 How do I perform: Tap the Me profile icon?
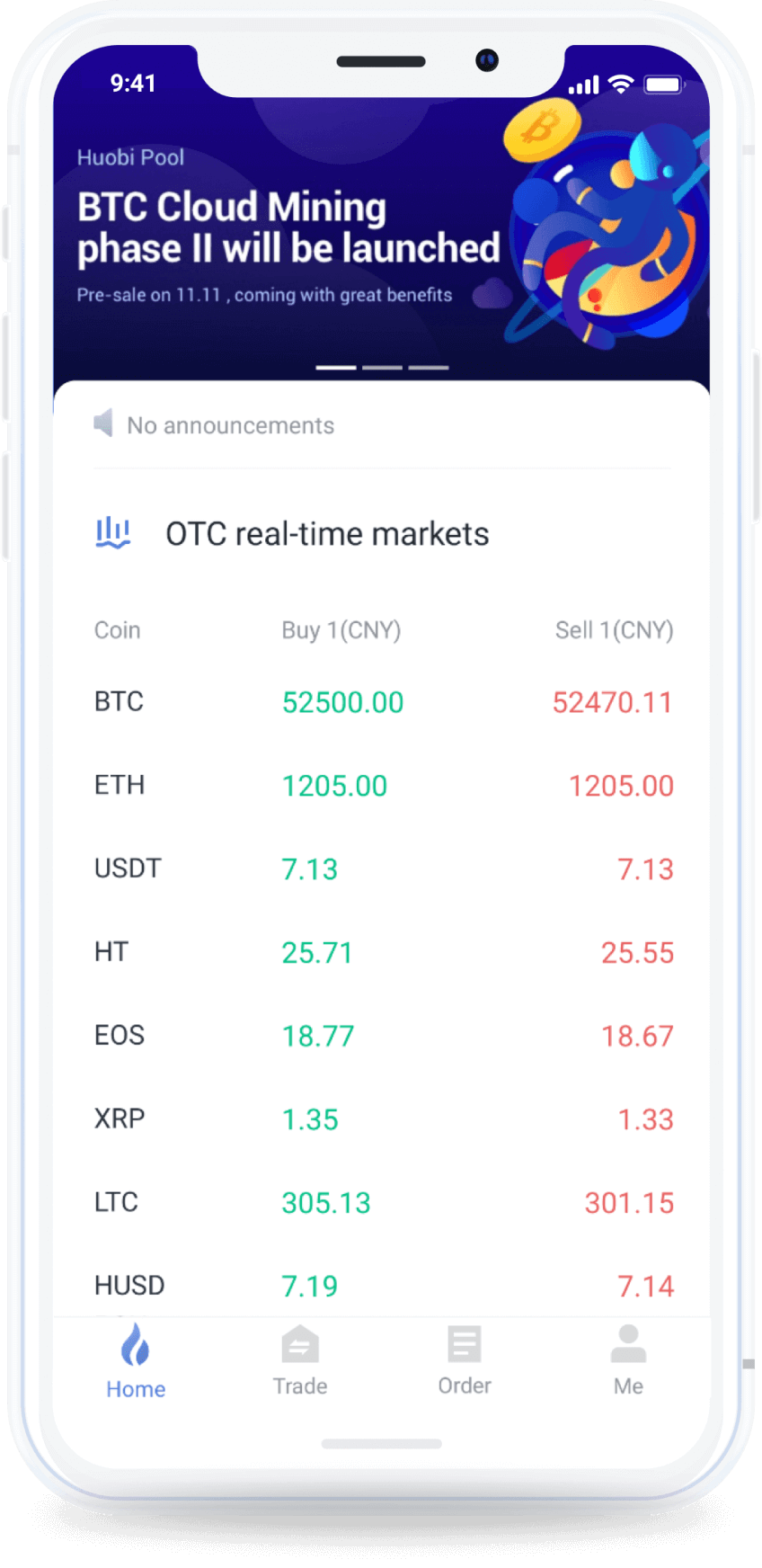[x=628, y=1343]
